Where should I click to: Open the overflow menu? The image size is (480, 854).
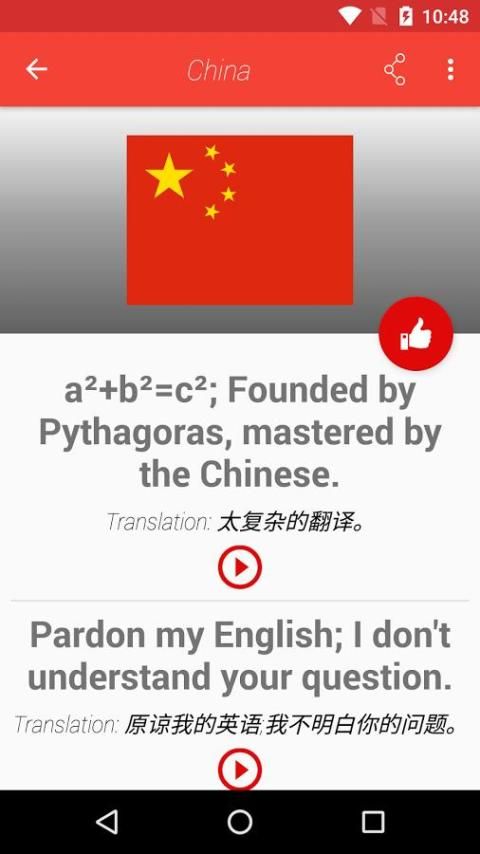(x=450, y=70)
